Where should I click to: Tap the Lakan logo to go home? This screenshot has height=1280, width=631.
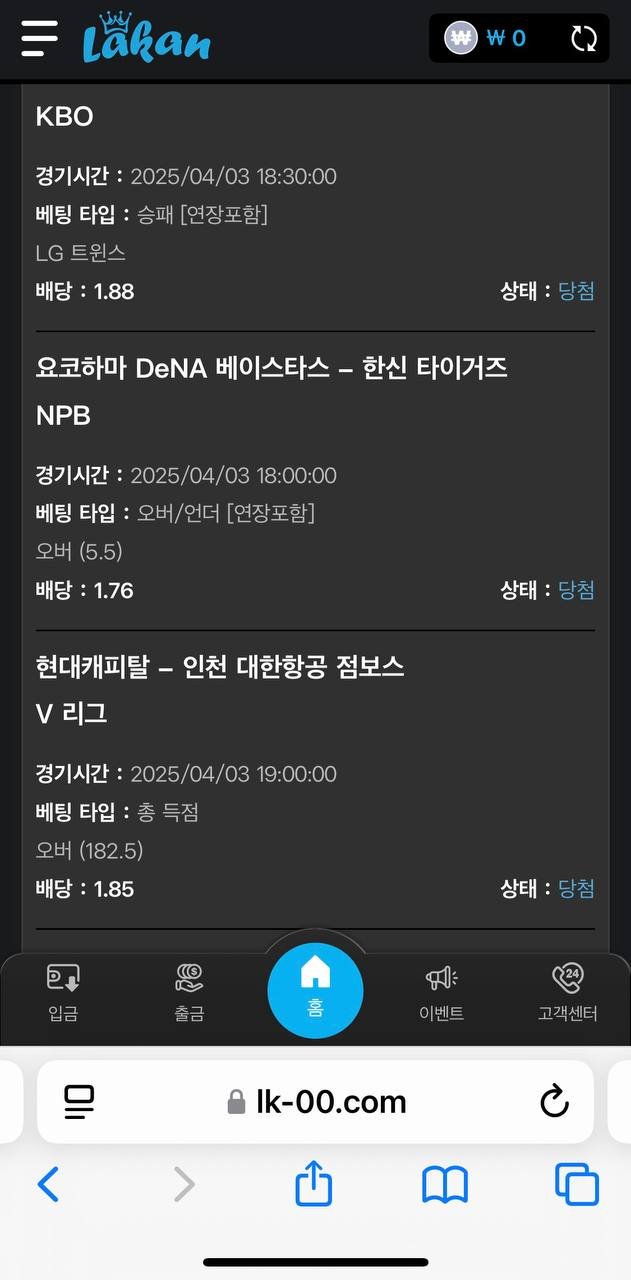click(146, 38)
